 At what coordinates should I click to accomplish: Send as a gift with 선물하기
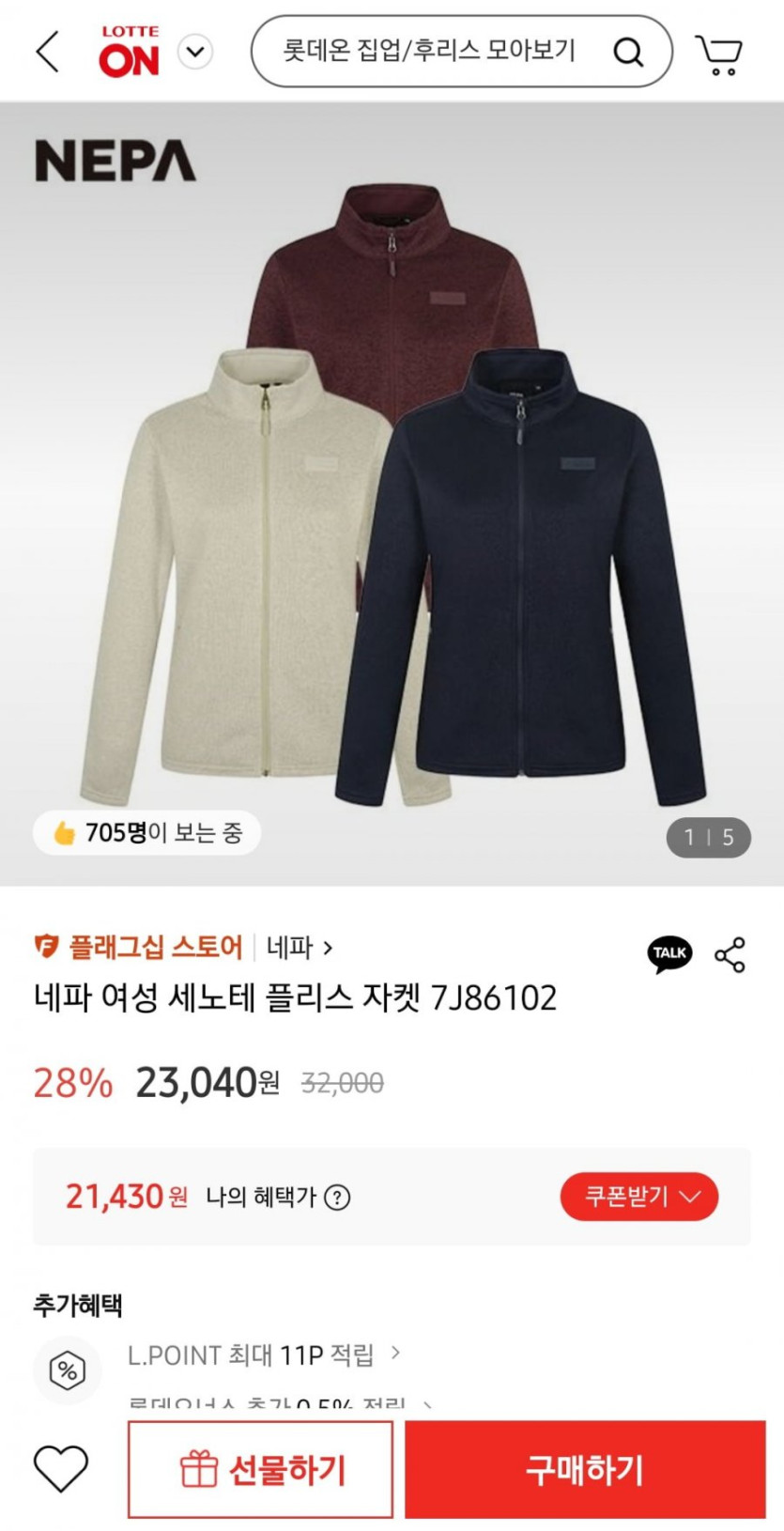(x=261, y=1469)
